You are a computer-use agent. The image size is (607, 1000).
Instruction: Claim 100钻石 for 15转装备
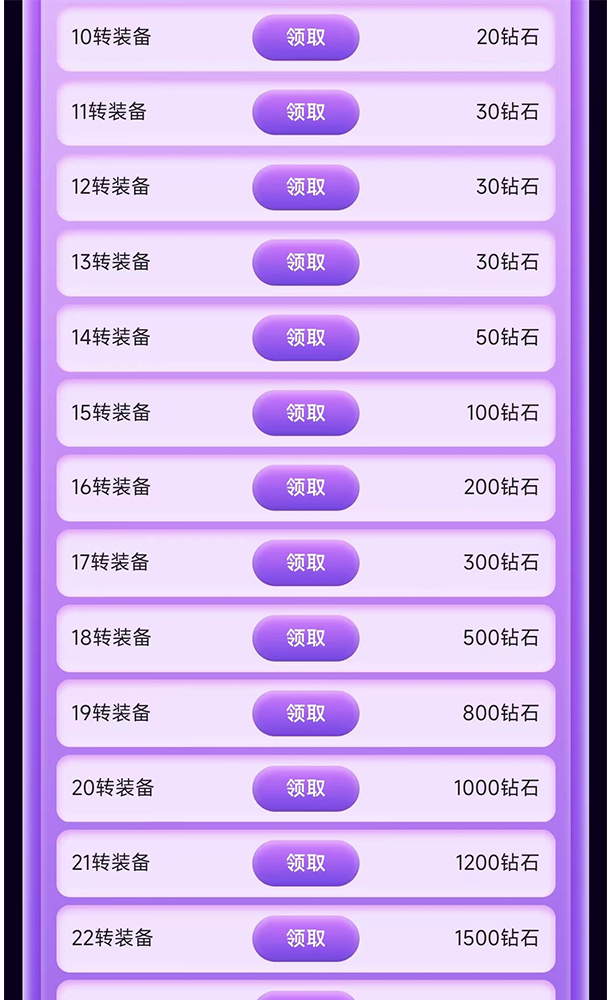point(305,412)
